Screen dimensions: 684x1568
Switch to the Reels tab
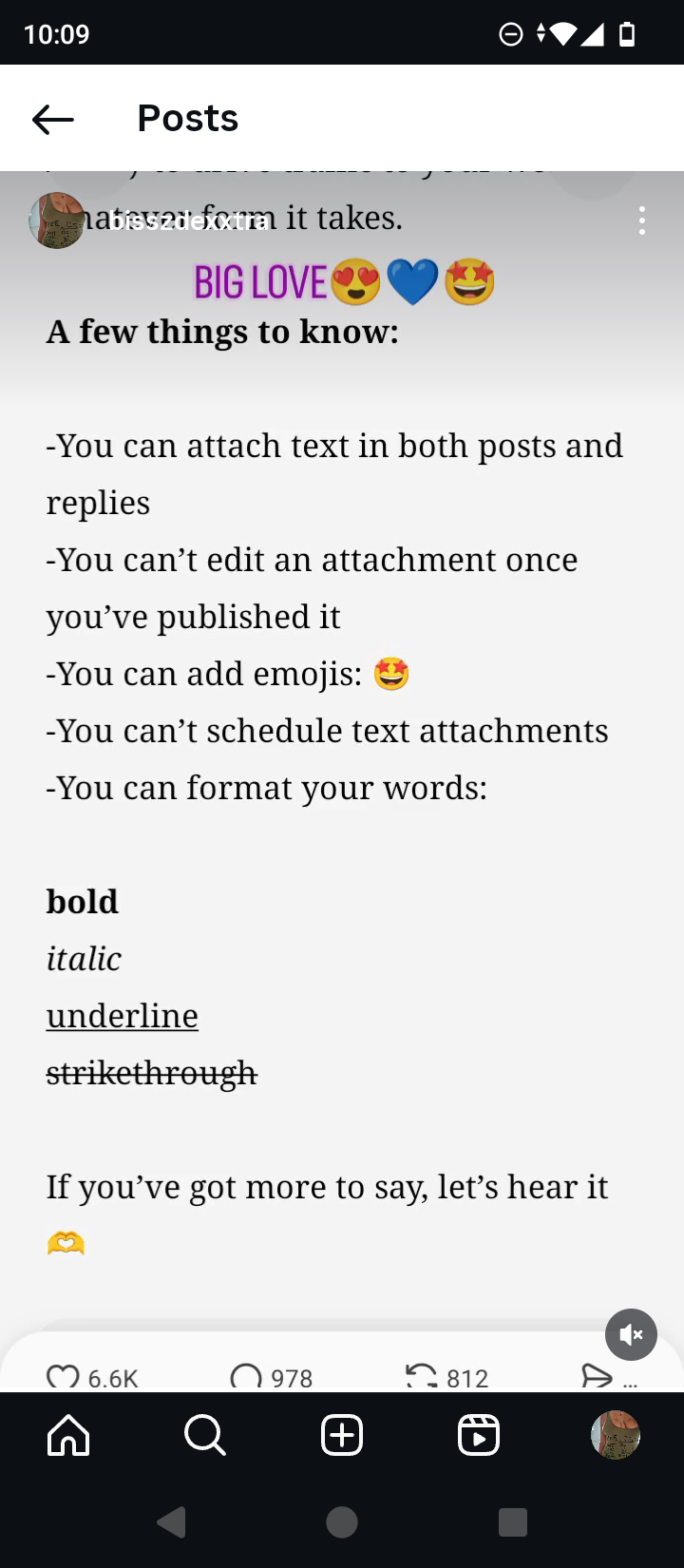(479, 1435)
